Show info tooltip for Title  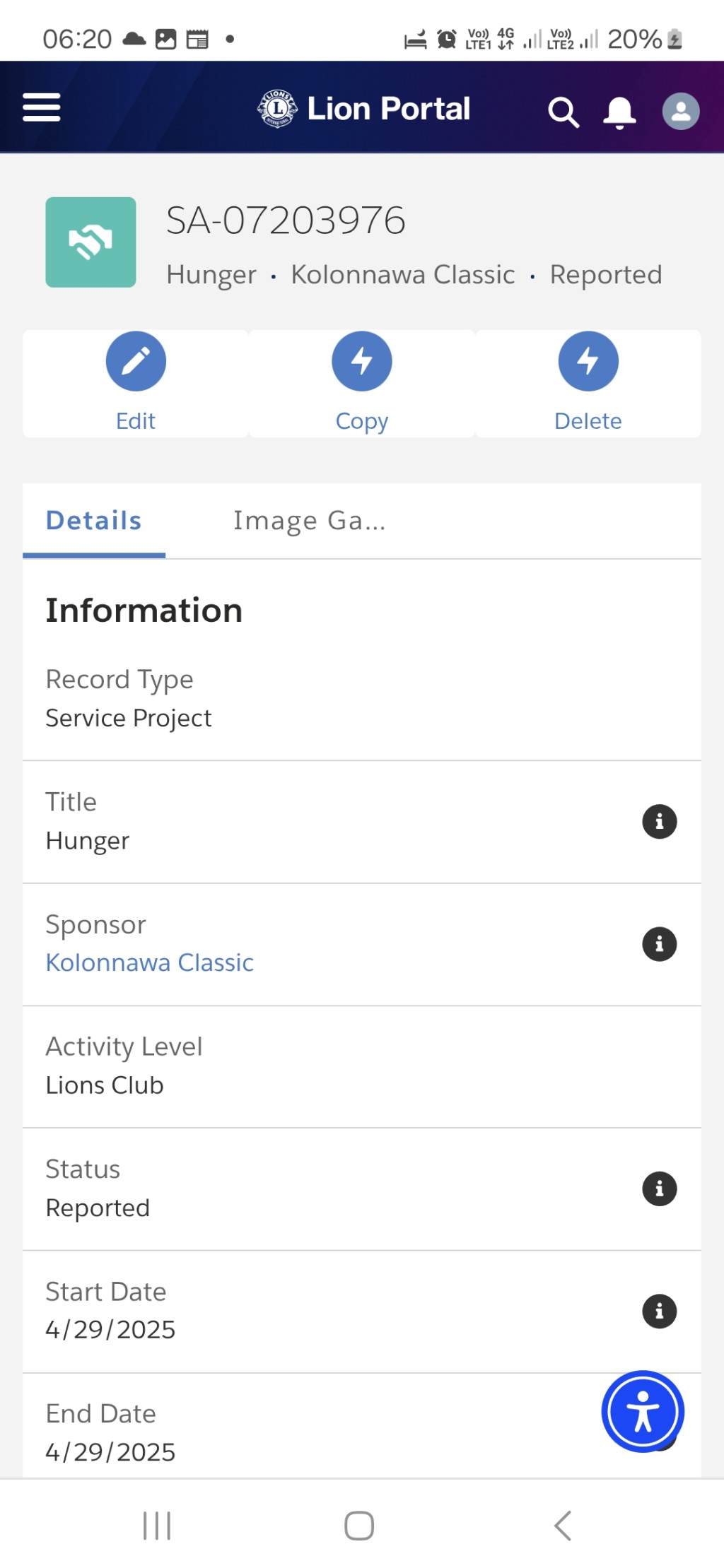tap(659, 821)
